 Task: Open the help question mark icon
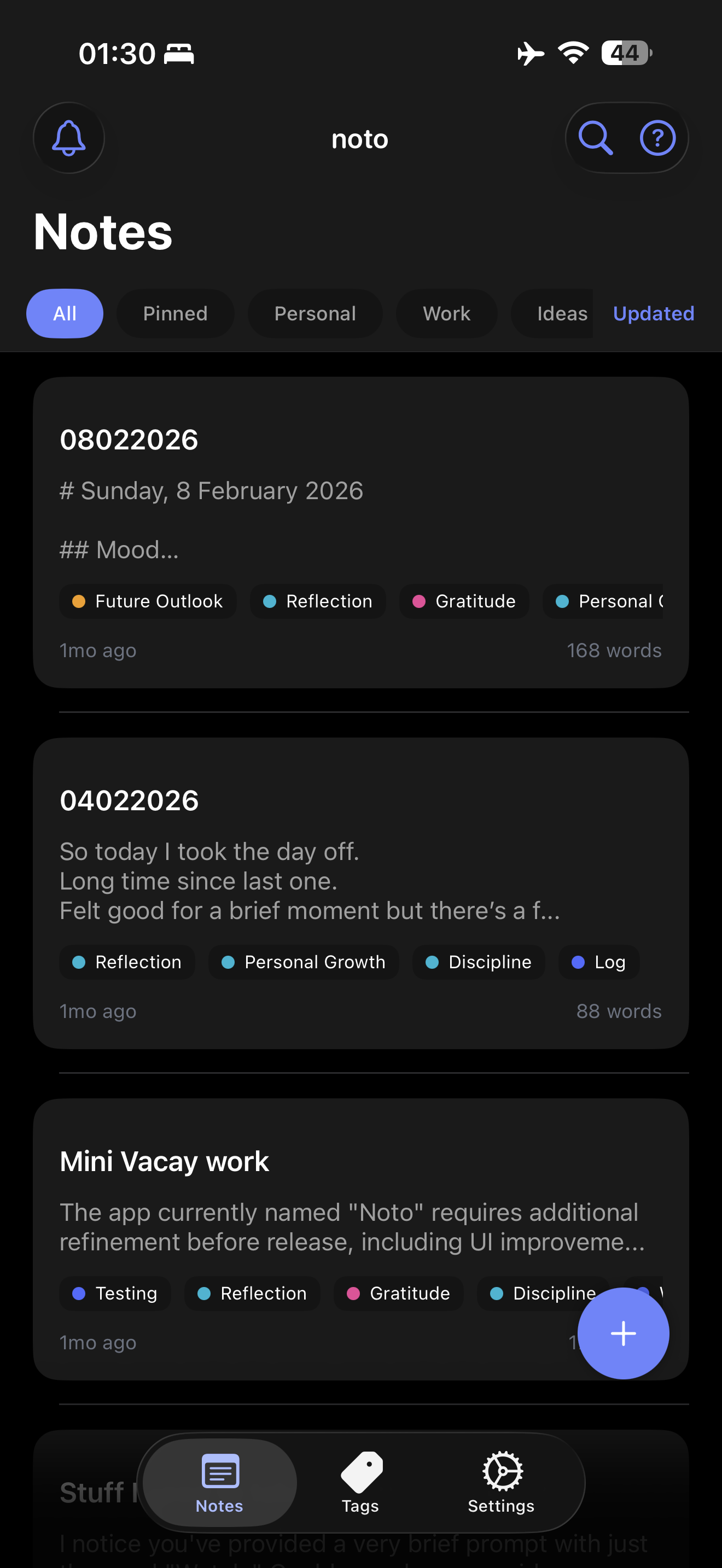(657, 138)
